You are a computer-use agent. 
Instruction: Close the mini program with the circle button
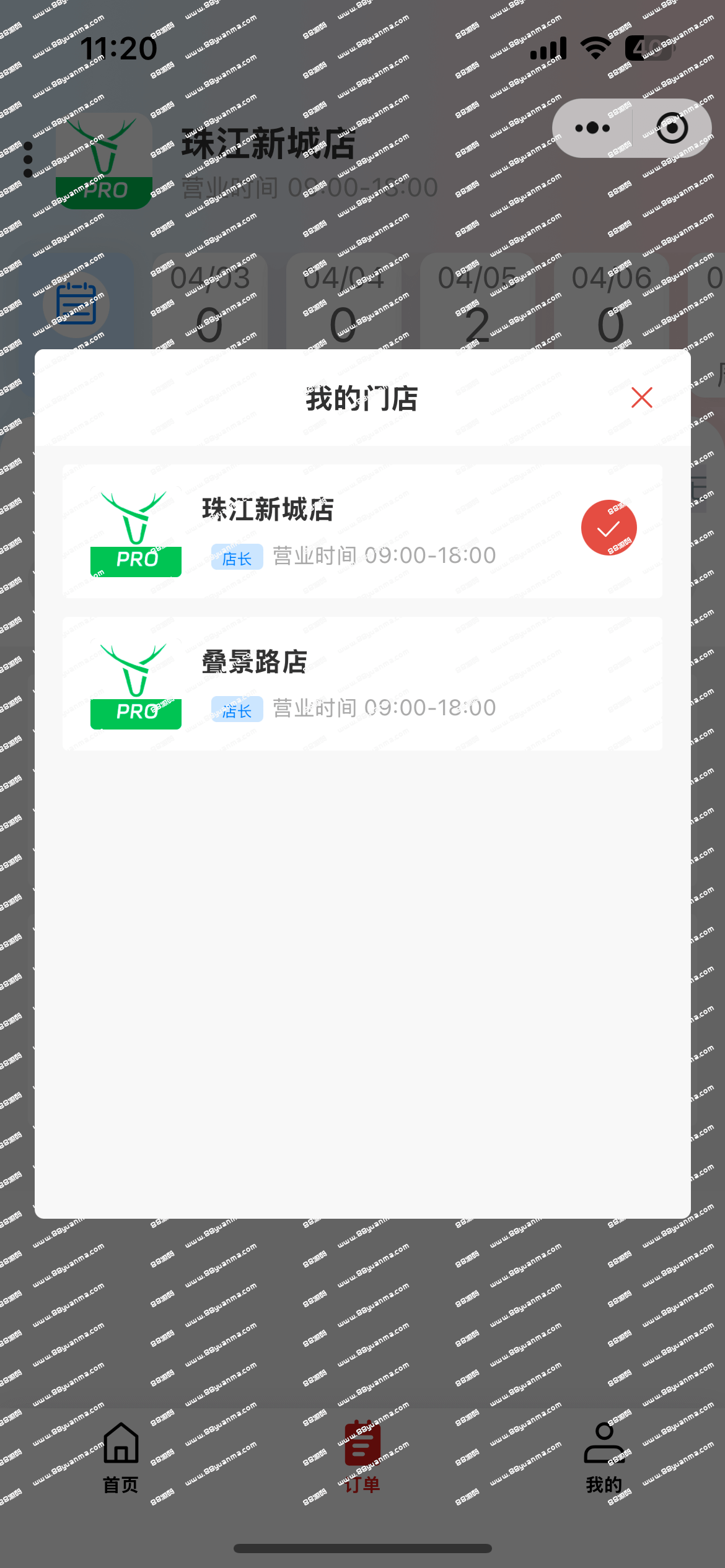(672, 128)
